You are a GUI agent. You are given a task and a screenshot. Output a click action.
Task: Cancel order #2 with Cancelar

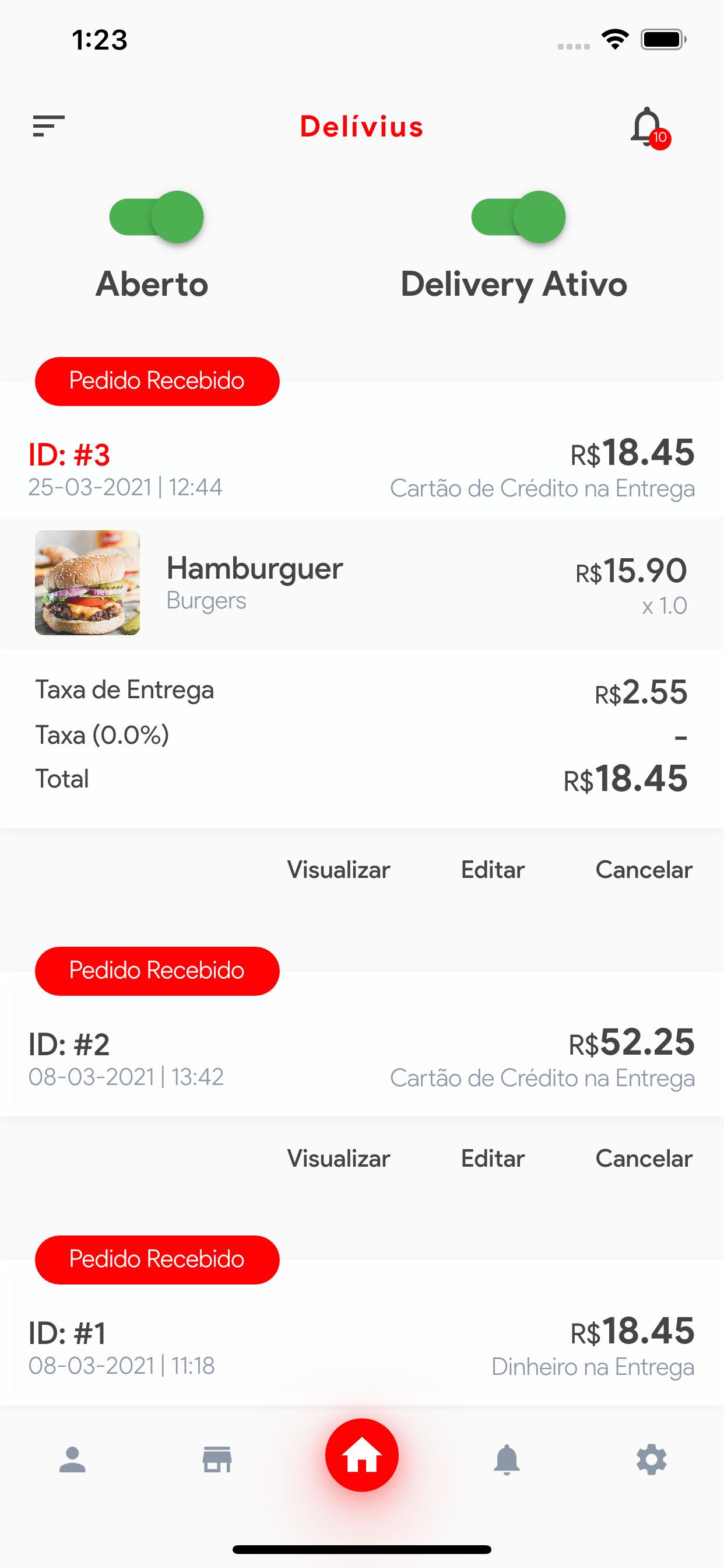pyautogui.click(x=644, y=1158)
